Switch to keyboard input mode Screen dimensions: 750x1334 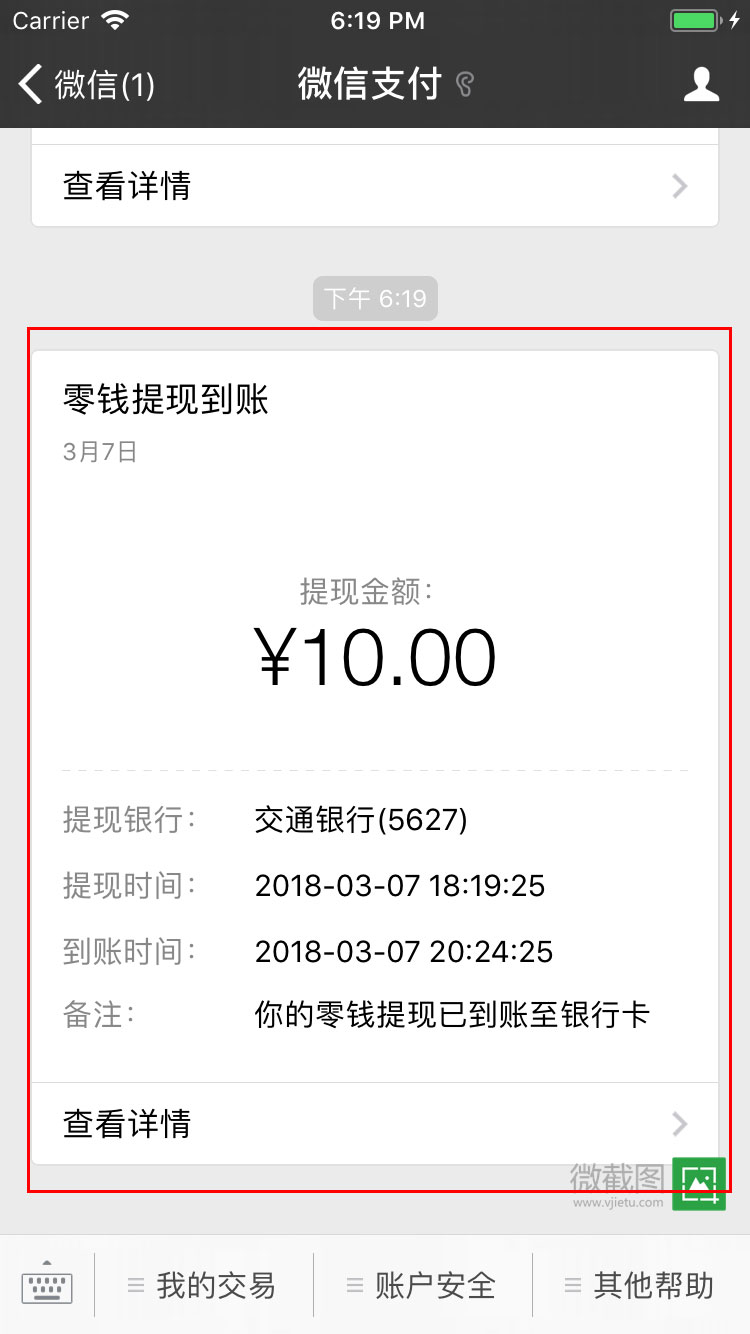point(47,1285)
